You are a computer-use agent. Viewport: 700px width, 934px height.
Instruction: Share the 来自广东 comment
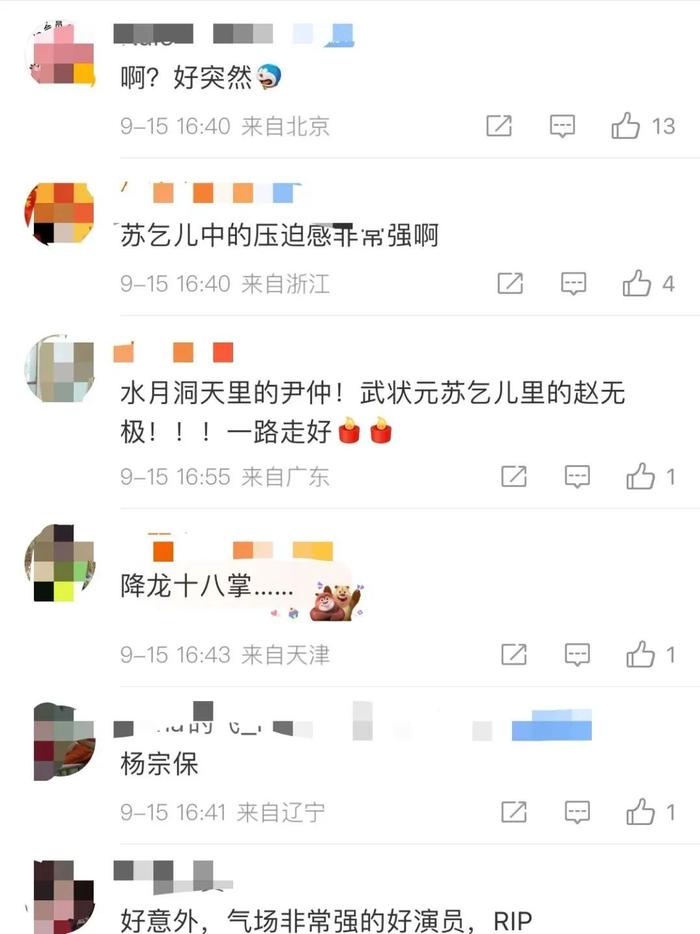[513, 477]
